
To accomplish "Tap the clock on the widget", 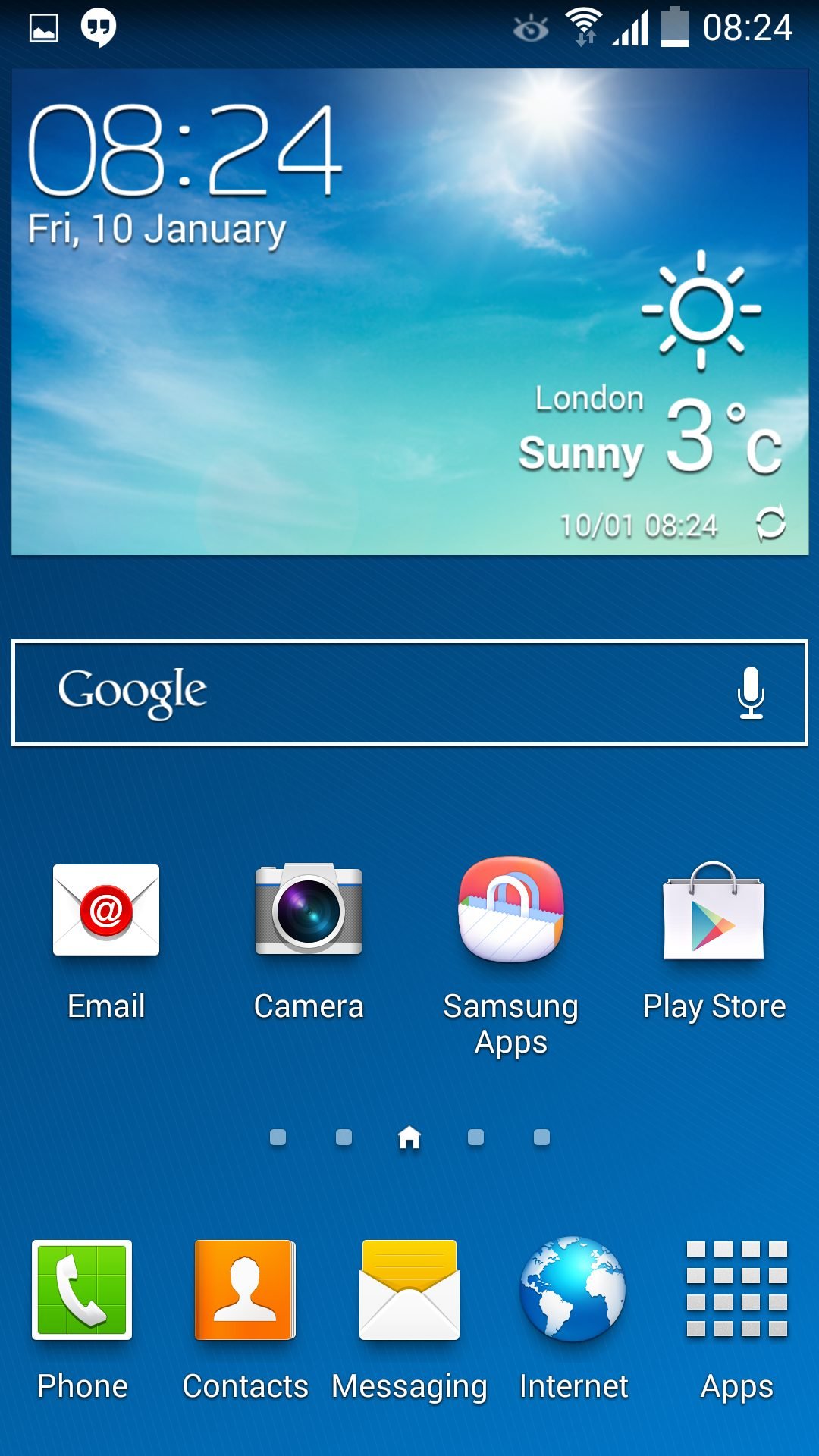I will 184,150.
